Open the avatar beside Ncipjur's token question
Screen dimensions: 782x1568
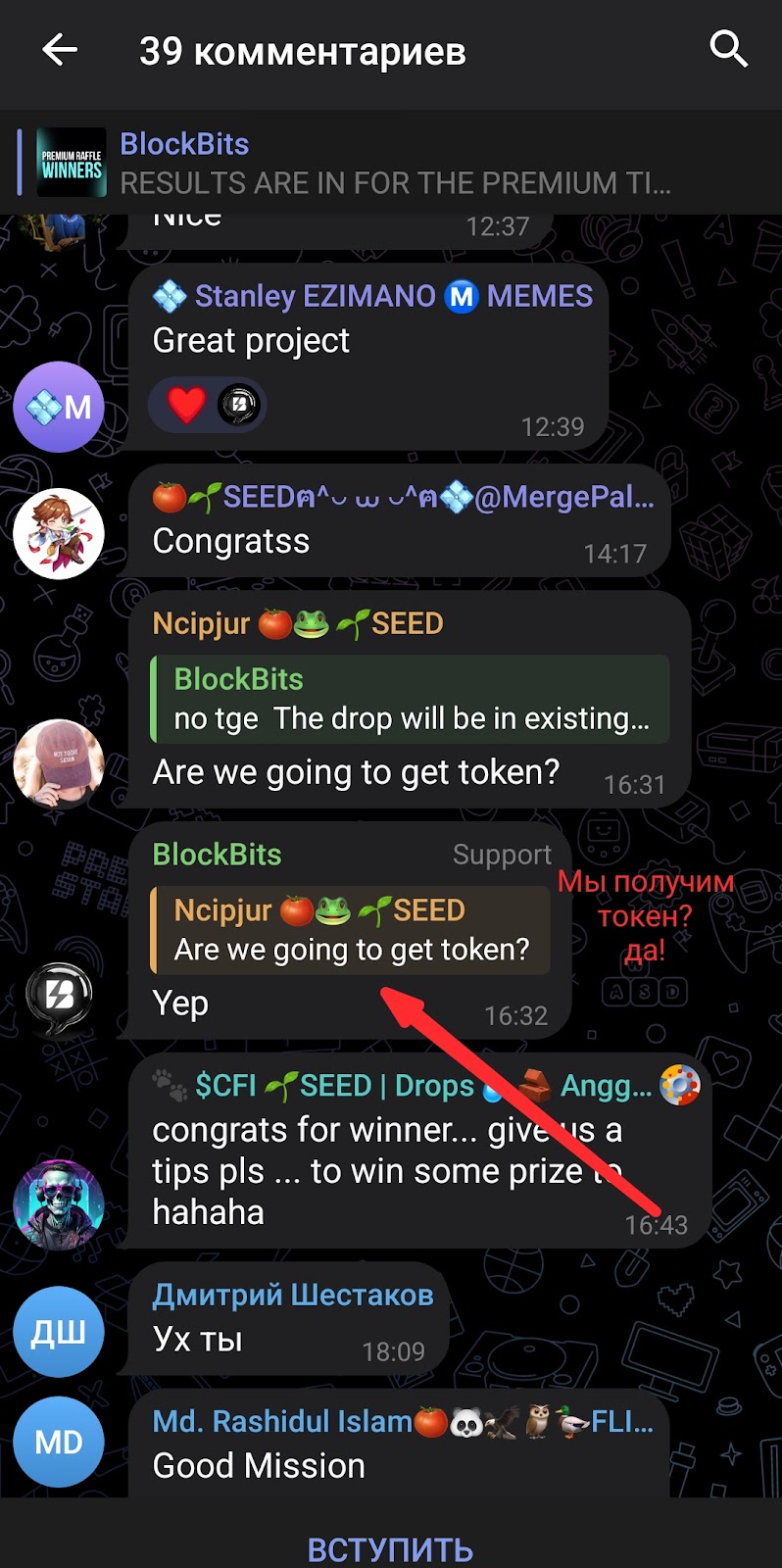click(58, 765)
